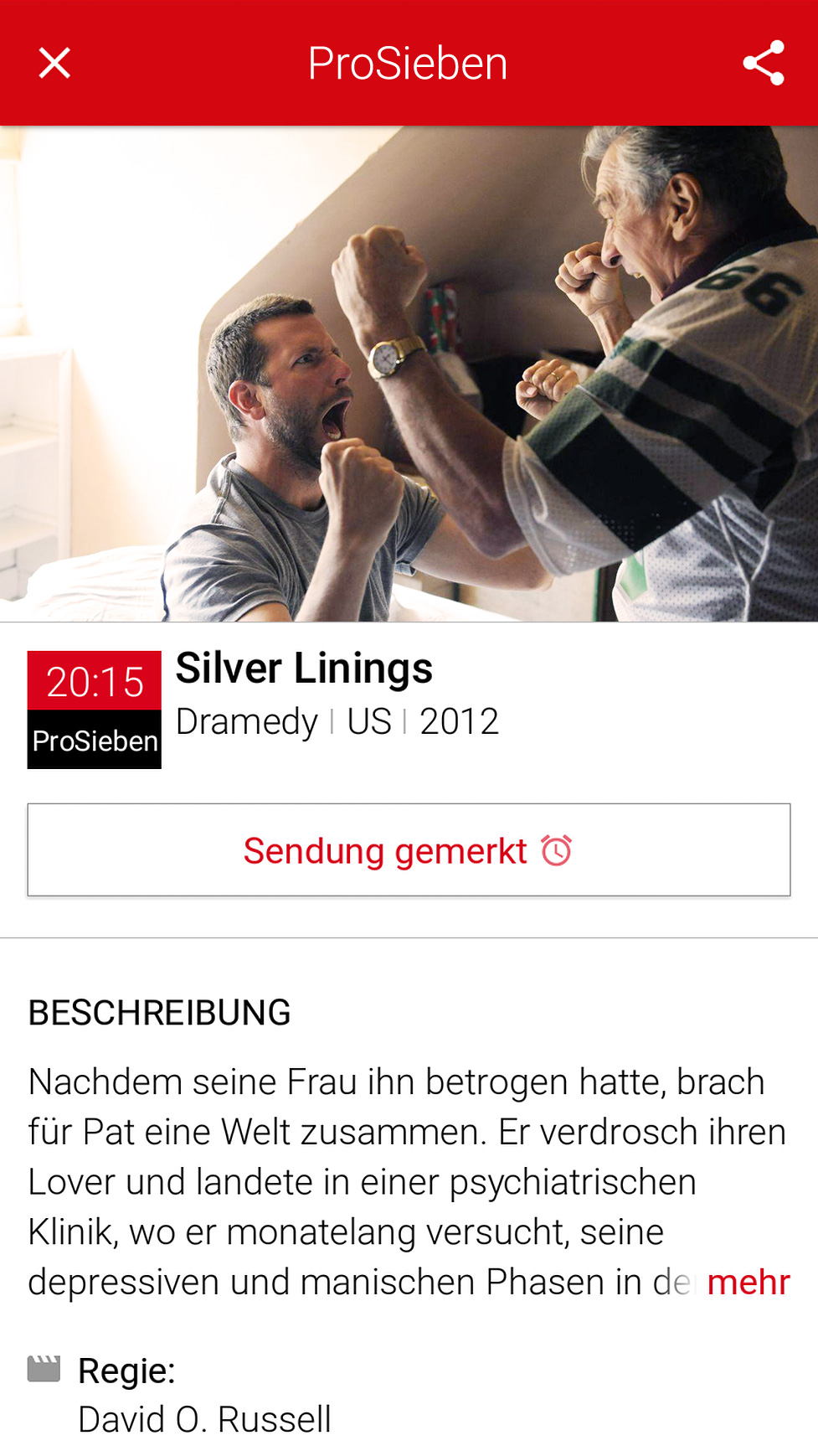Select the Silver Linings title text
The width and height of the screenshot is (818, 1456).
tap(302, 668)
